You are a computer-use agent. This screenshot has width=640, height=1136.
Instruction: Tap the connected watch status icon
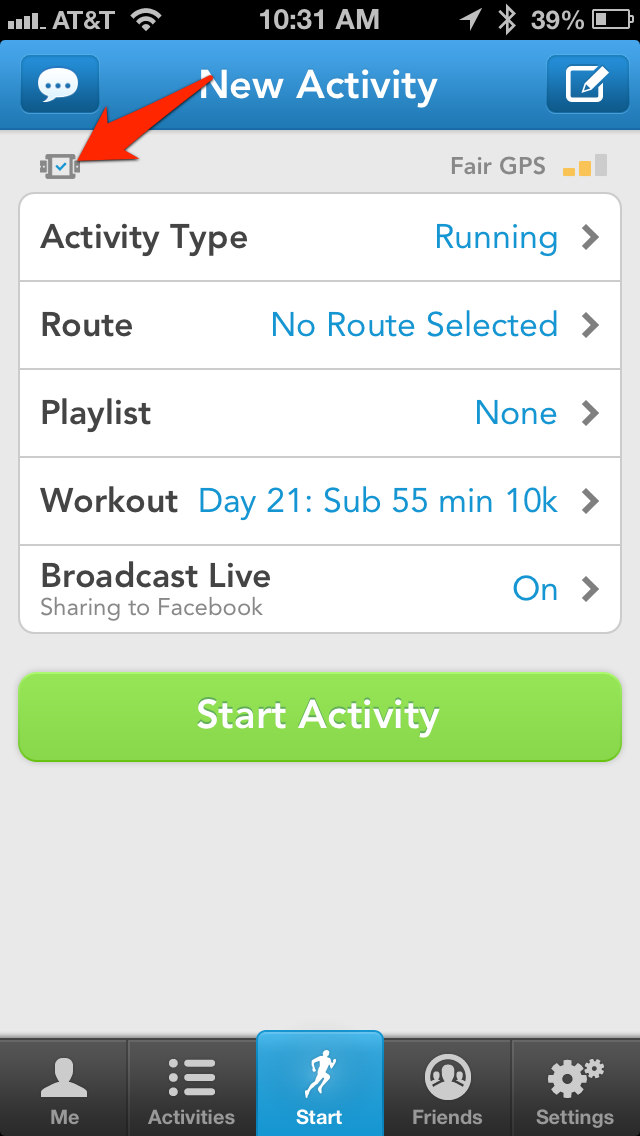pos(59,167)
